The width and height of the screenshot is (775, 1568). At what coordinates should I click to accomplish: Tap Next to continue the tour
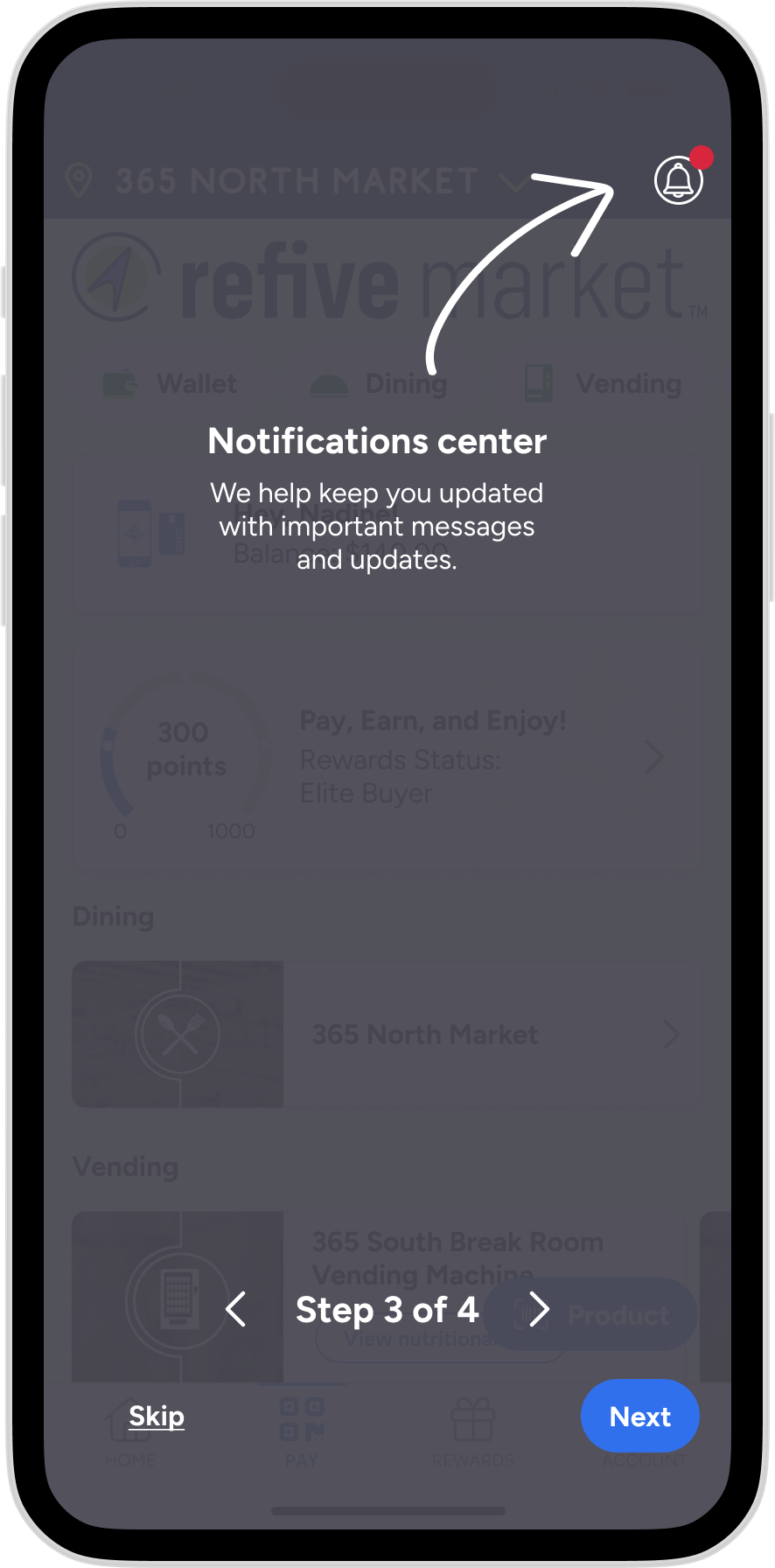(x=639, y=1416)
